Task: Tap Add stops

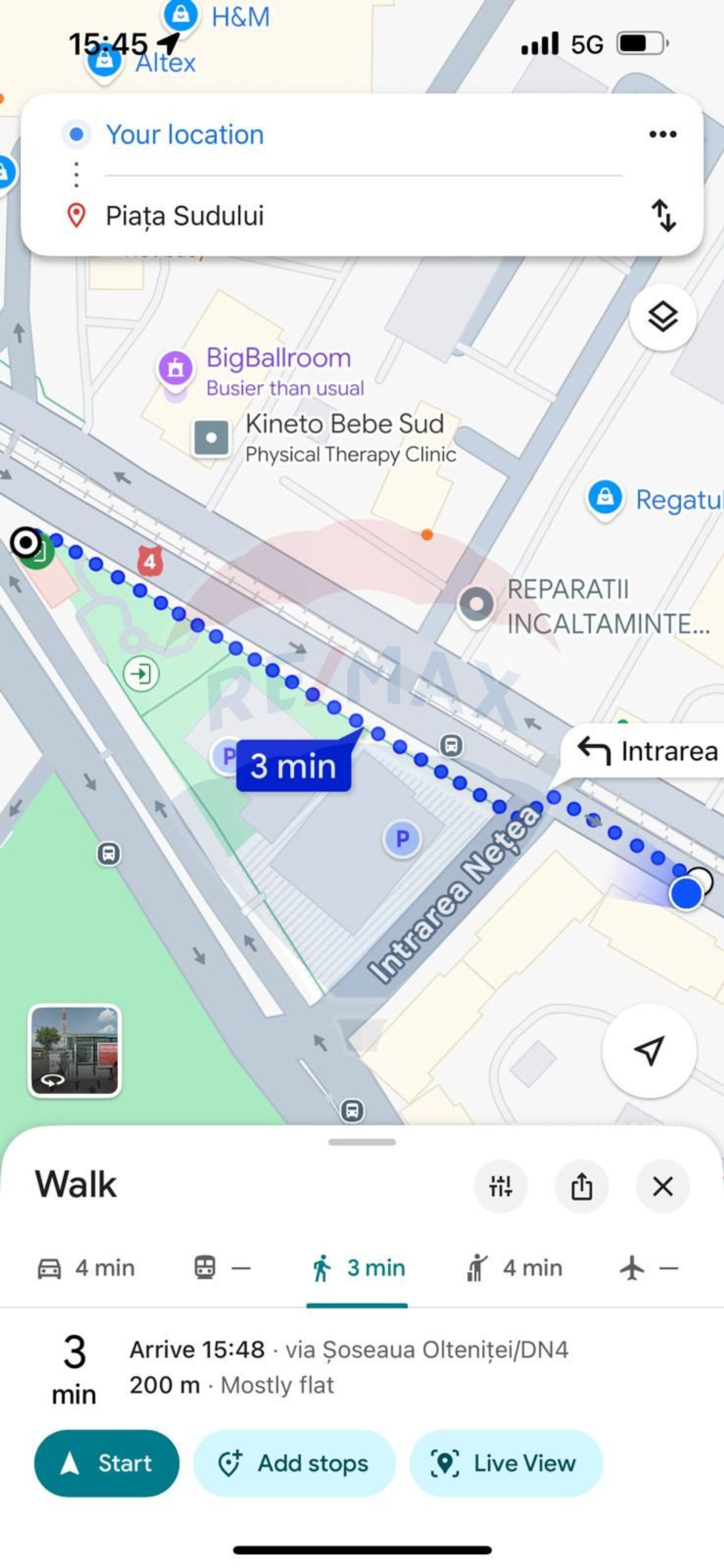Action: click(x=294, y=1463)
